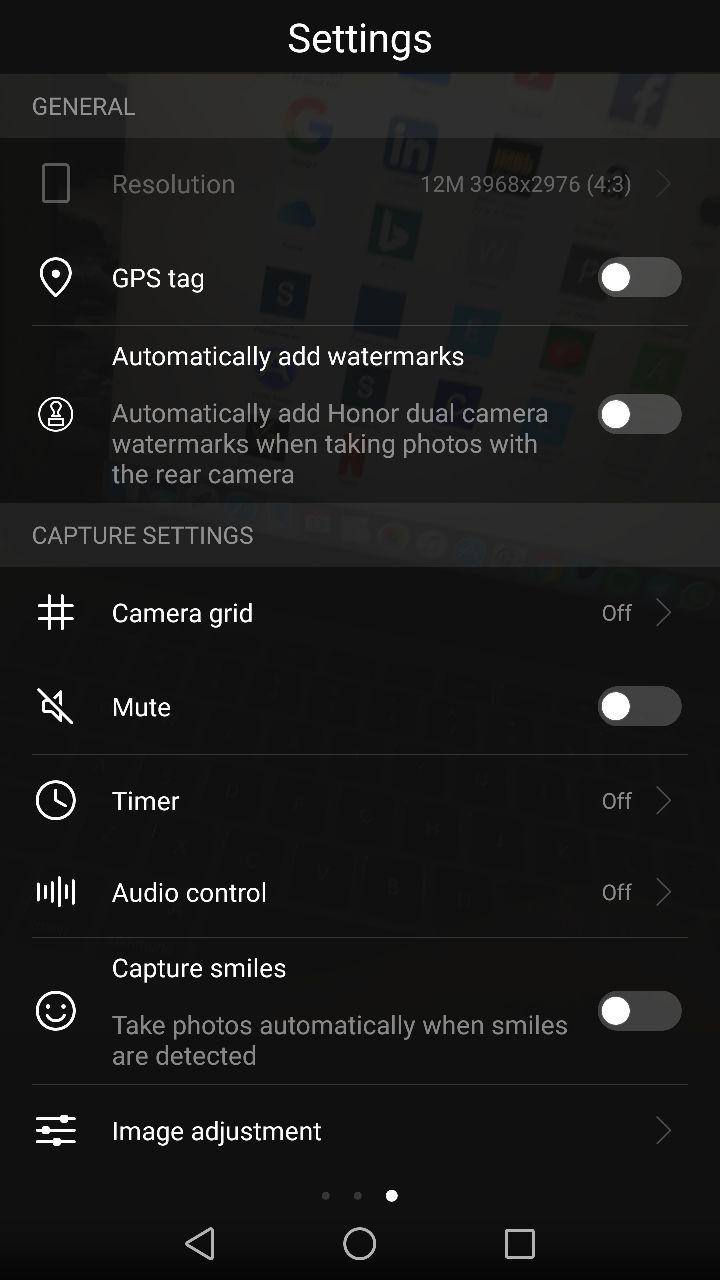Open Image adjustment
Viewport: 720px width, 1280px height.
(360, 1131)
